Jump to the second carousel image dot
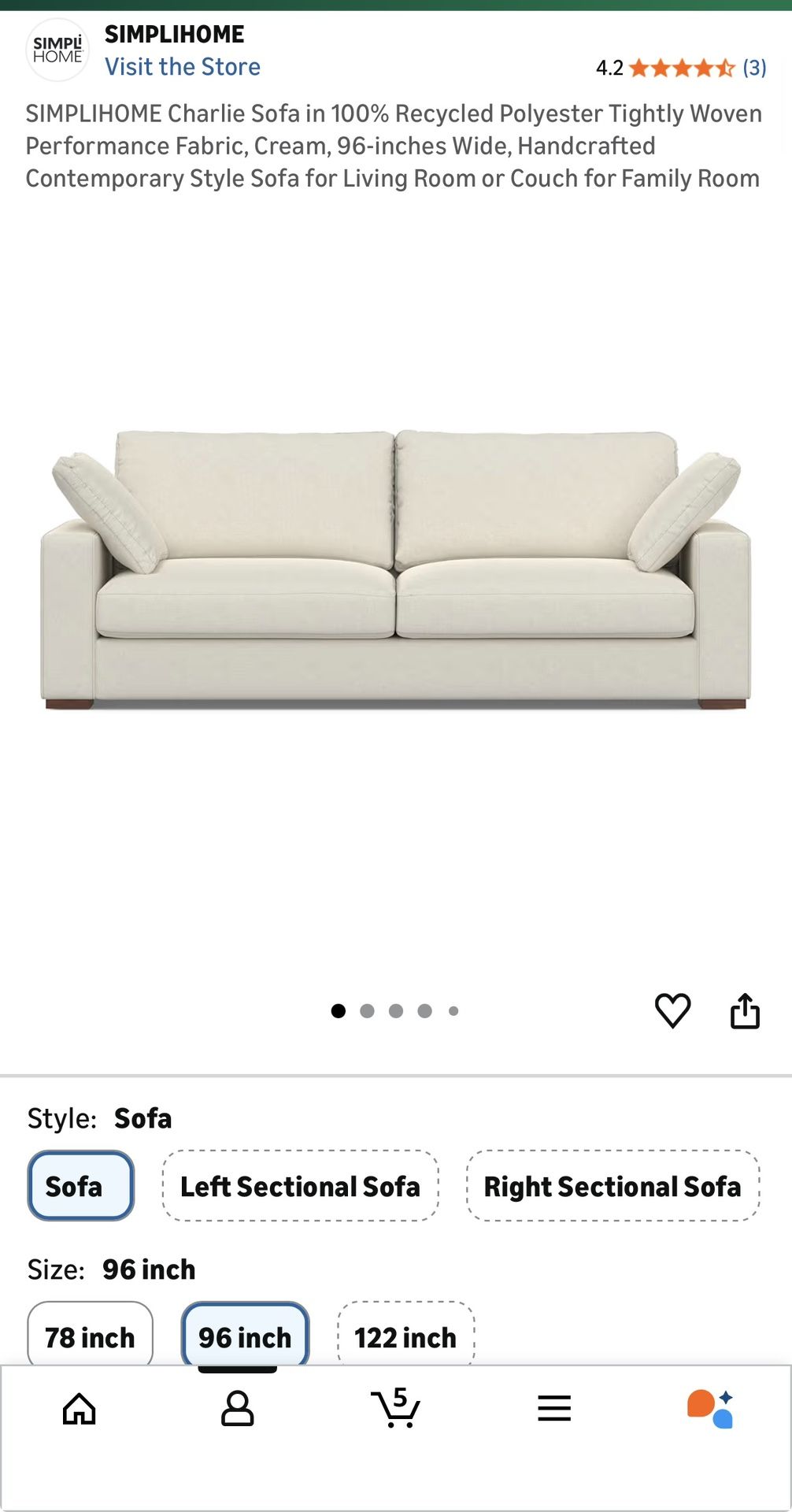792x1512 pixels. tap(367, 1011)
